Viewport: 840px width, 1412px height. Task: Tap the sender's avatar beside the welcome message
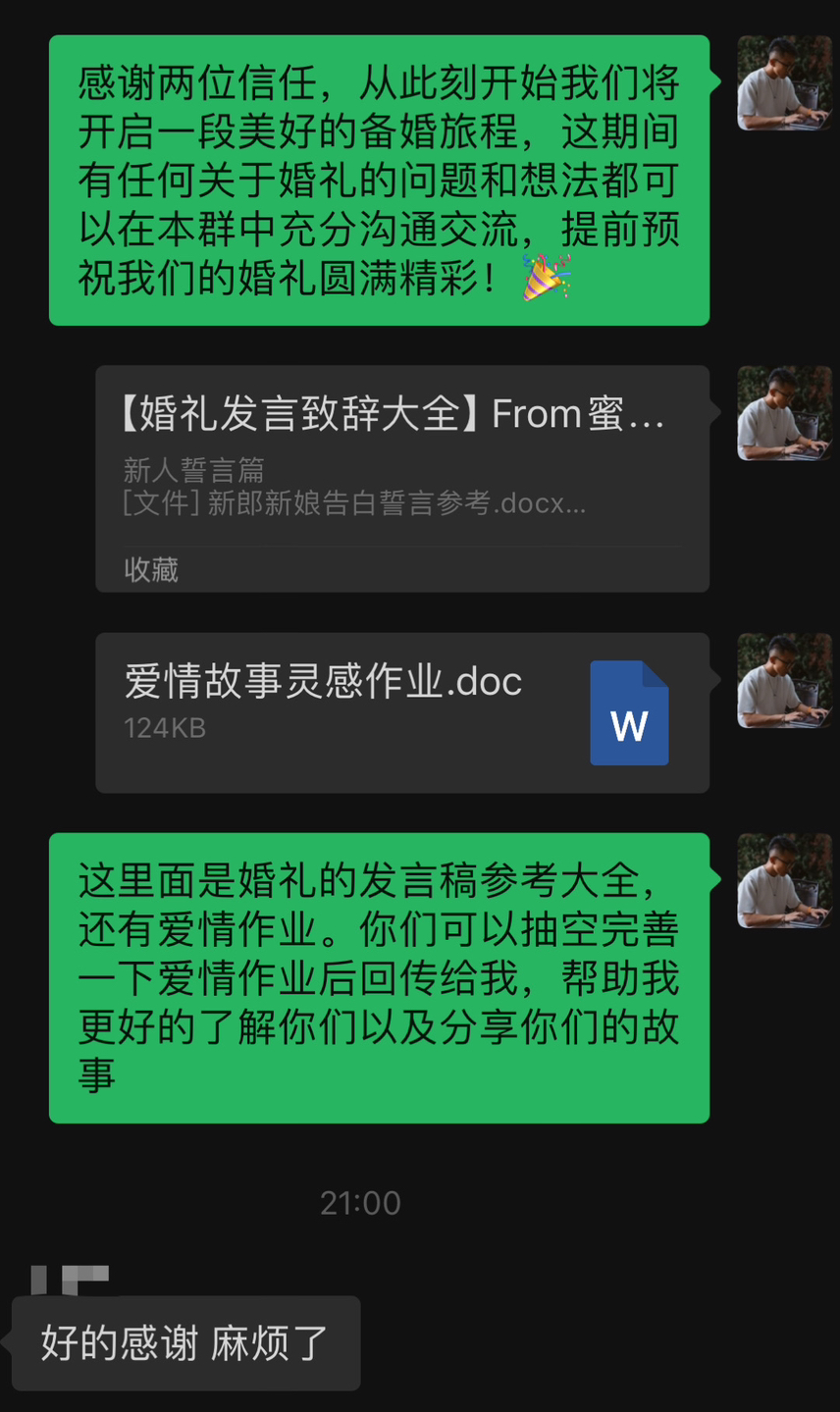(784, 82)
